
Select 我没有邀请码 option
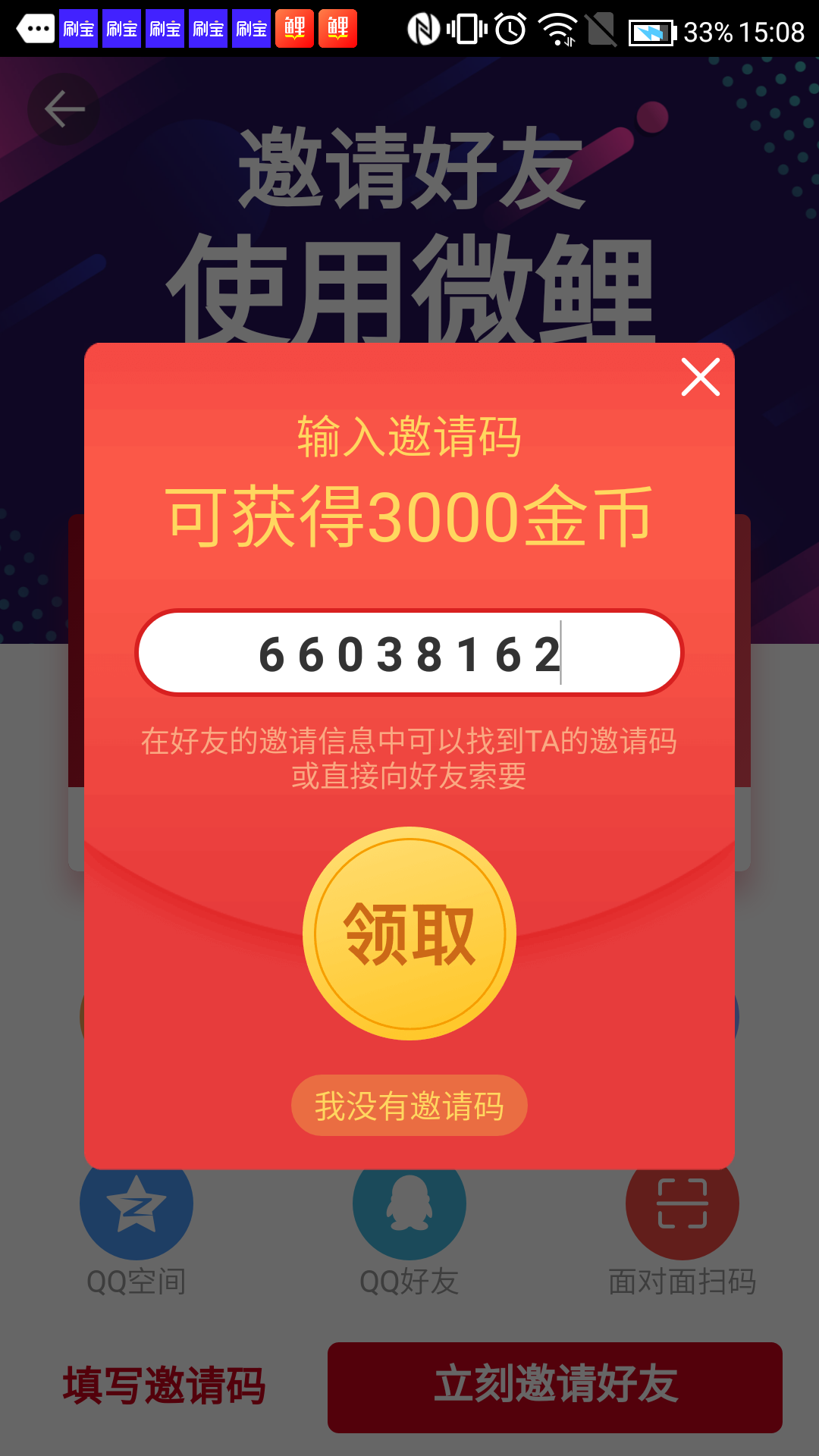[409, 1106]
